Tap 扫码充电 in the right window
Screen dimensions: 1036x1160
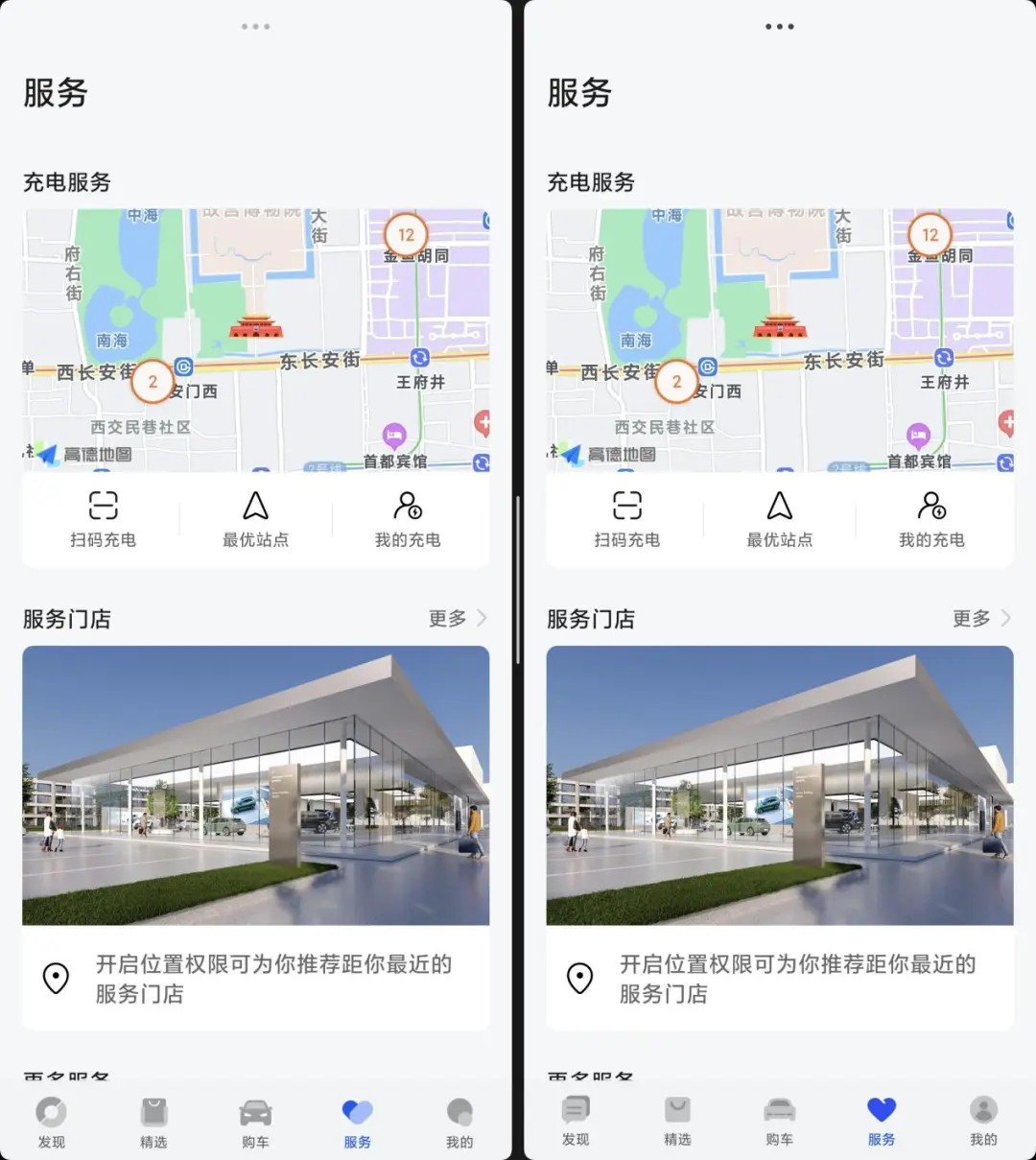(x=626, y=518)
